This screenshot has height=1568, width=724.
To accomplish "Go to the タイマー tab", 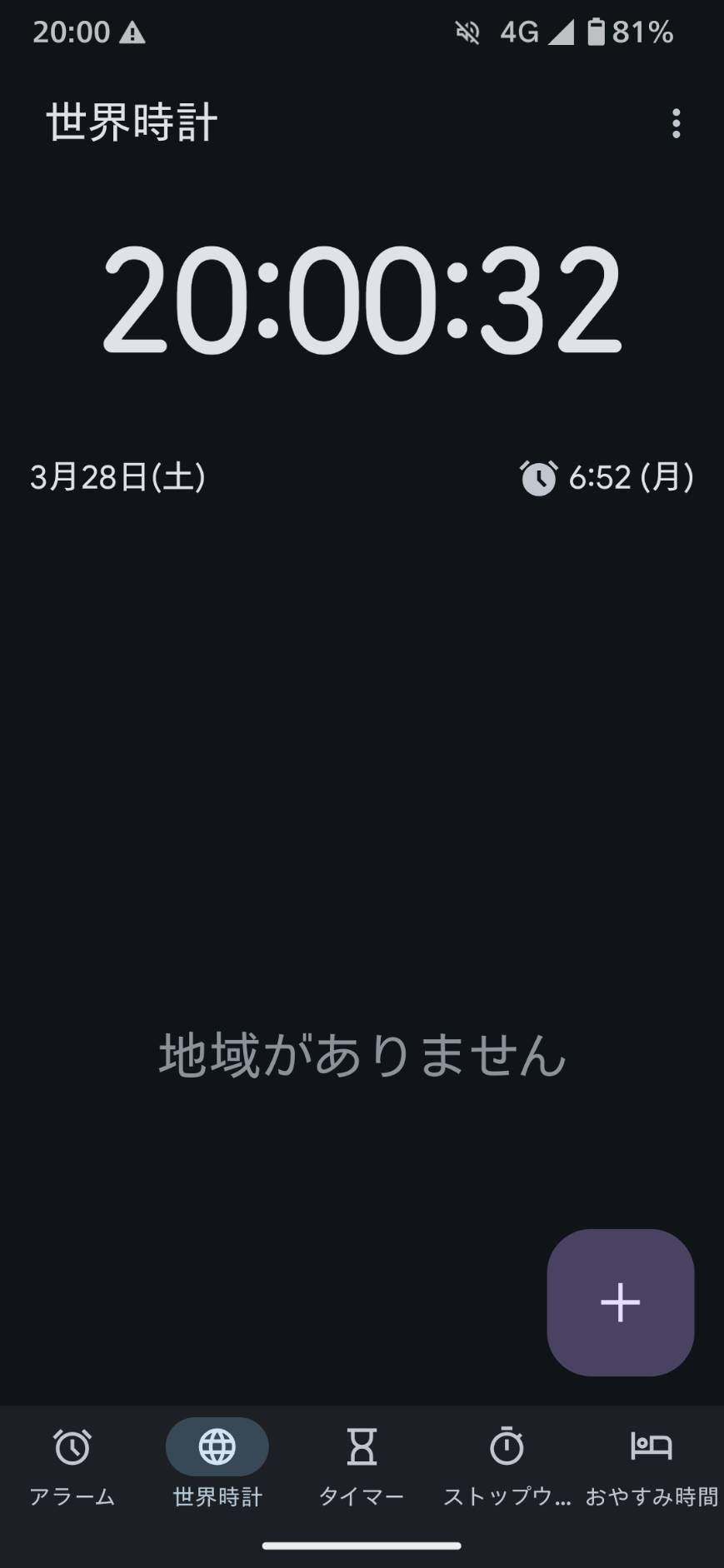I will 362,1467.
